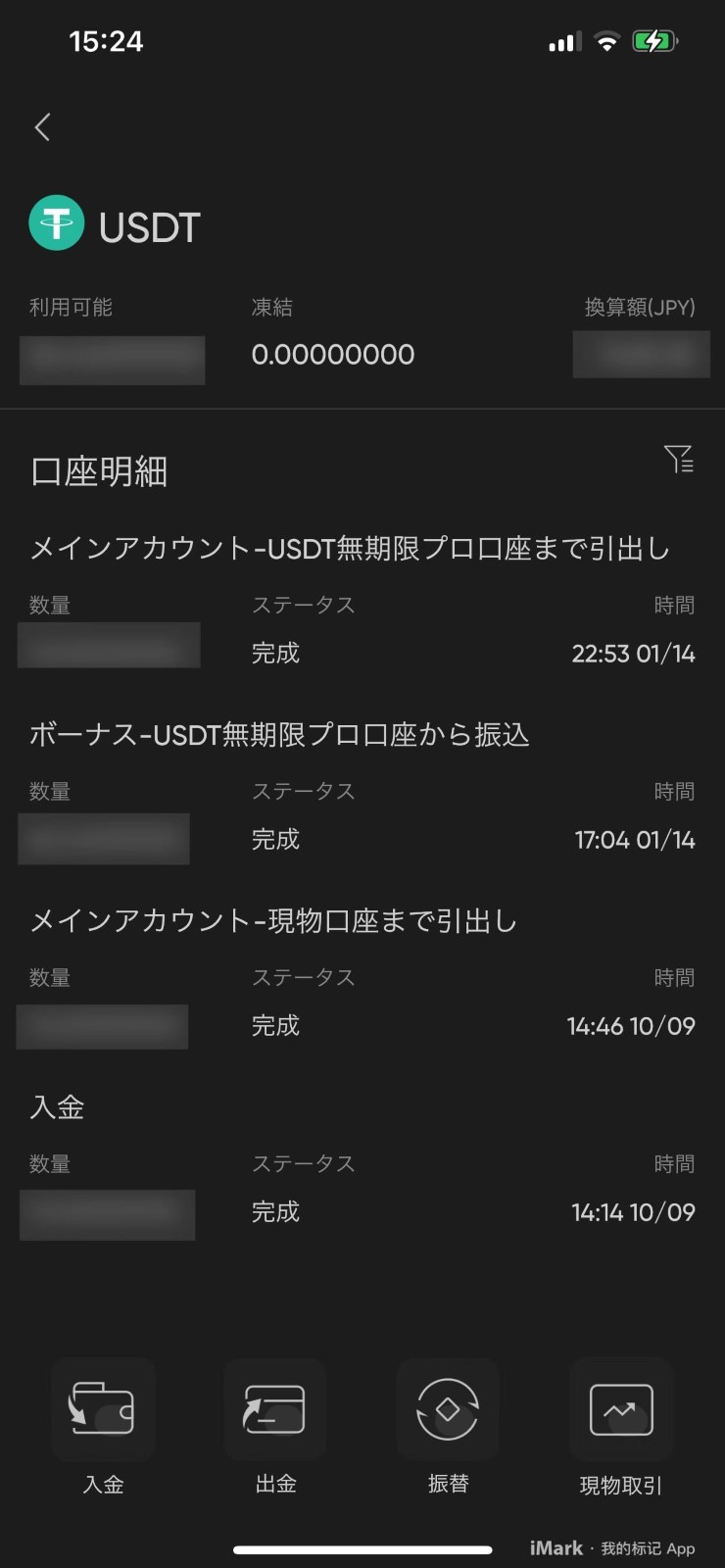Tap the 入金 deposit button
The height and width of the screenshot is (1568, 725).
[103, 1427]
